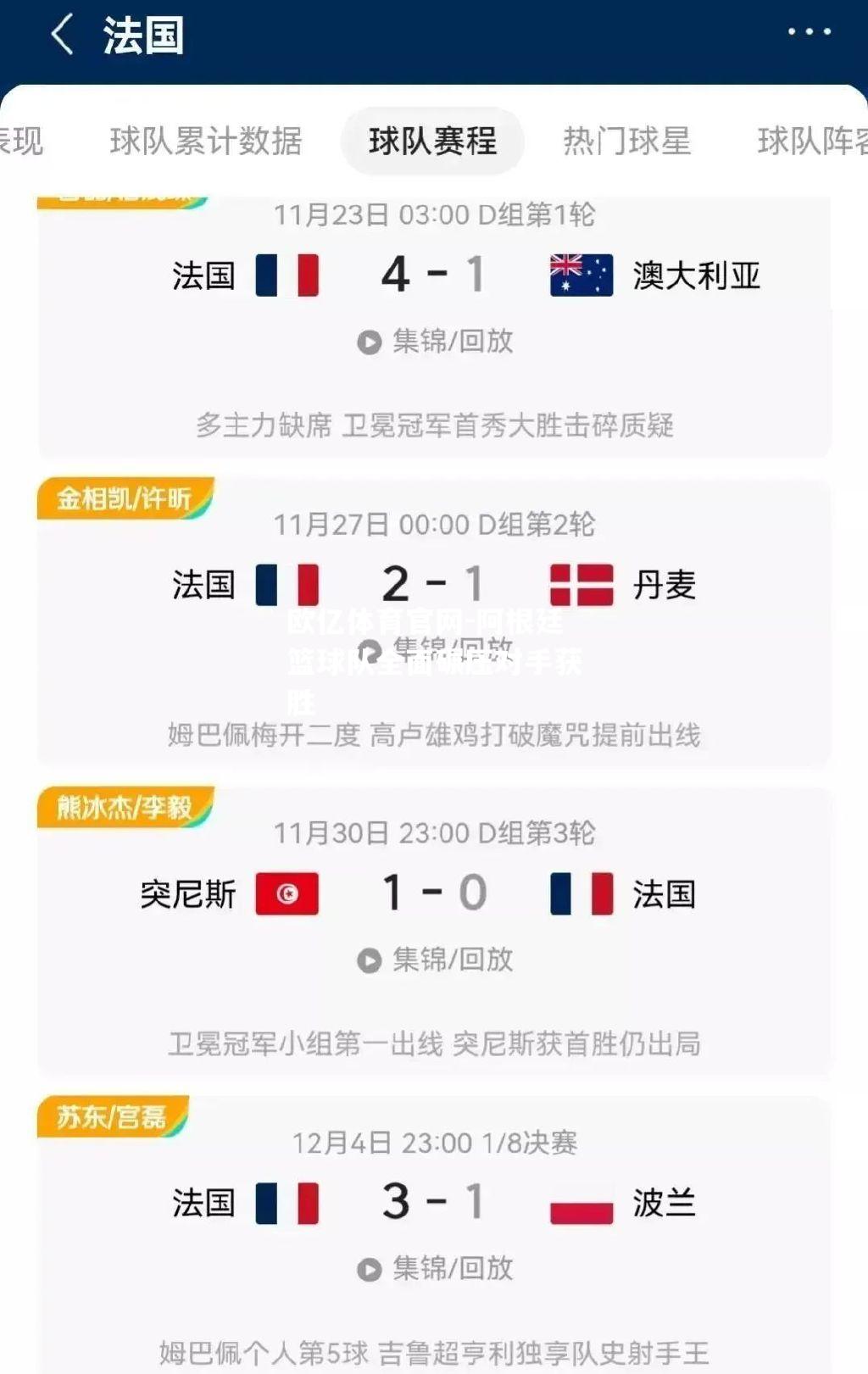Open the 球队阵容 tab

[811, 141]
